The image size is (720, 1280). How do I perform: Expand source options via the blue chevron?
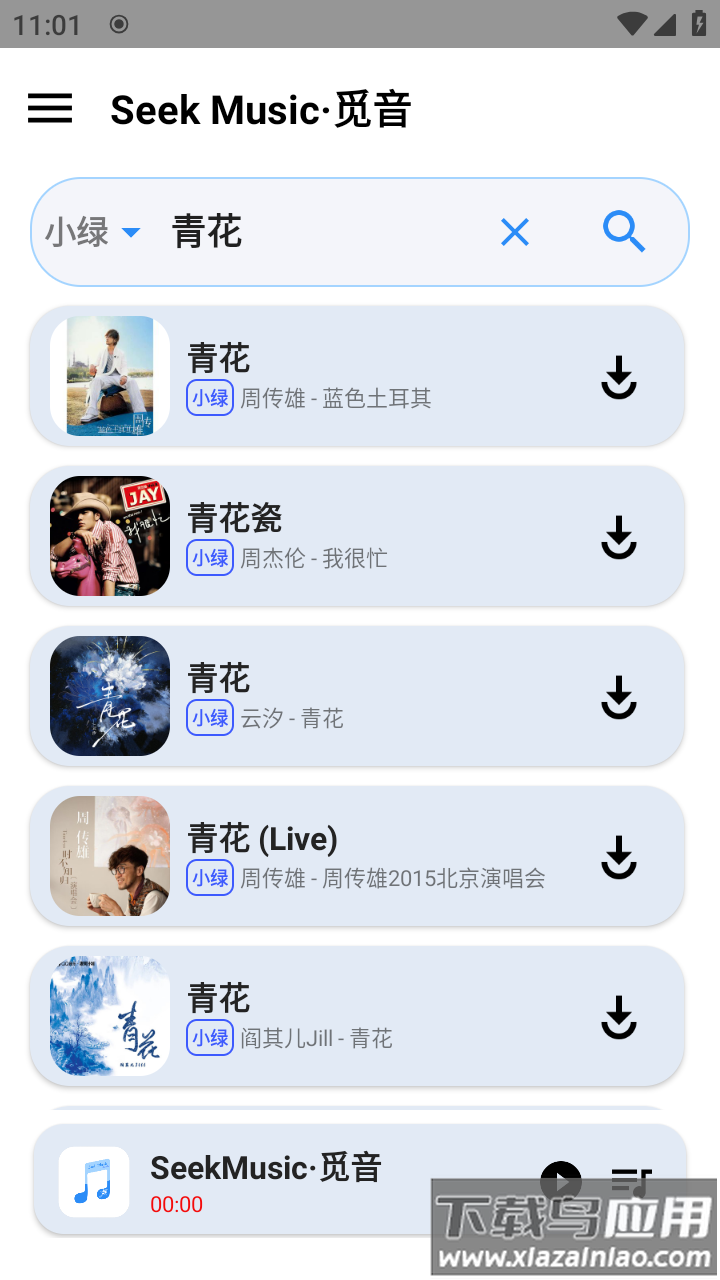[x=130, y=232]
